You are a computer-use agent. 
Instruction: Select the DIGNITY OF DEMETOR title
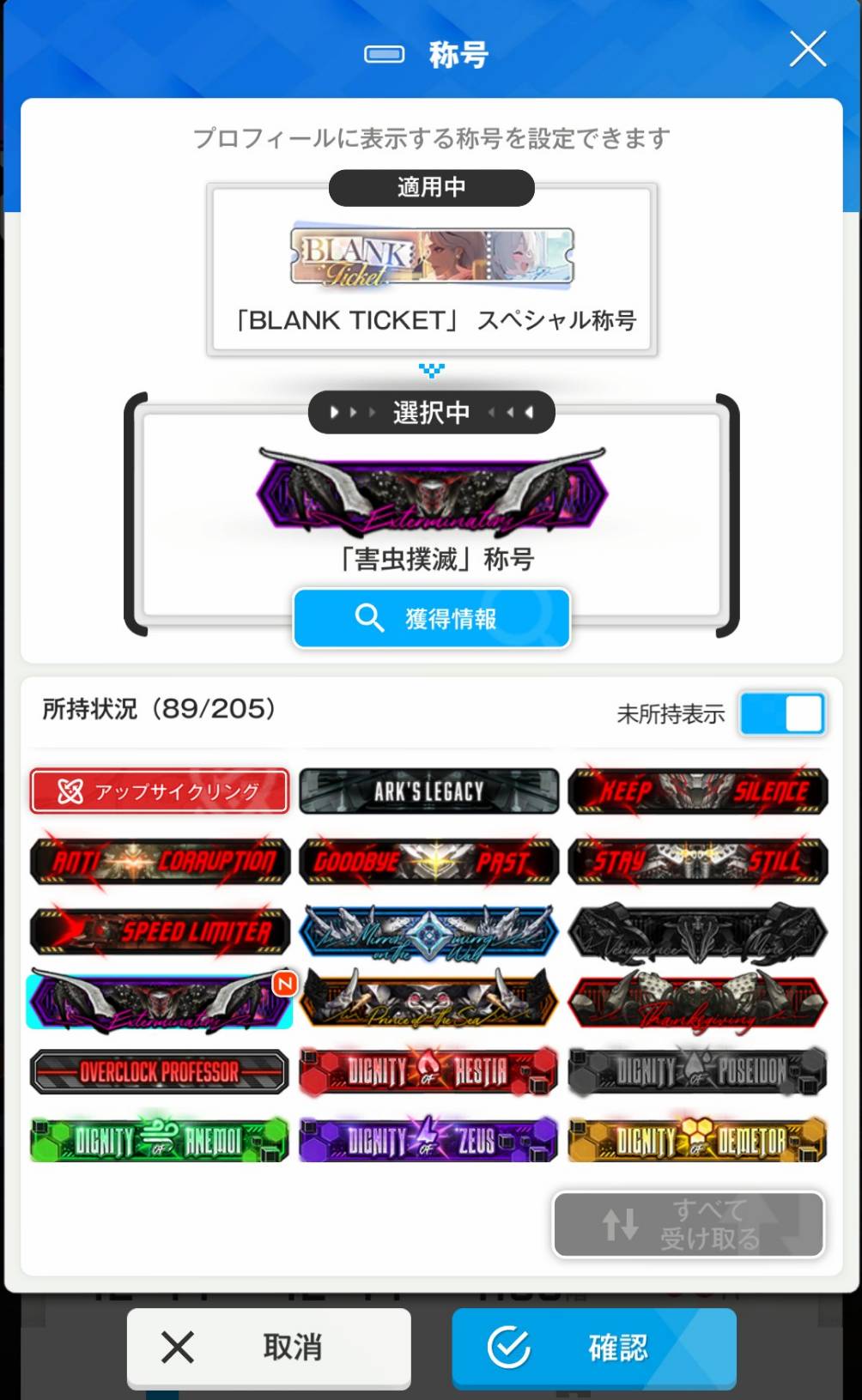(698, 1141)
